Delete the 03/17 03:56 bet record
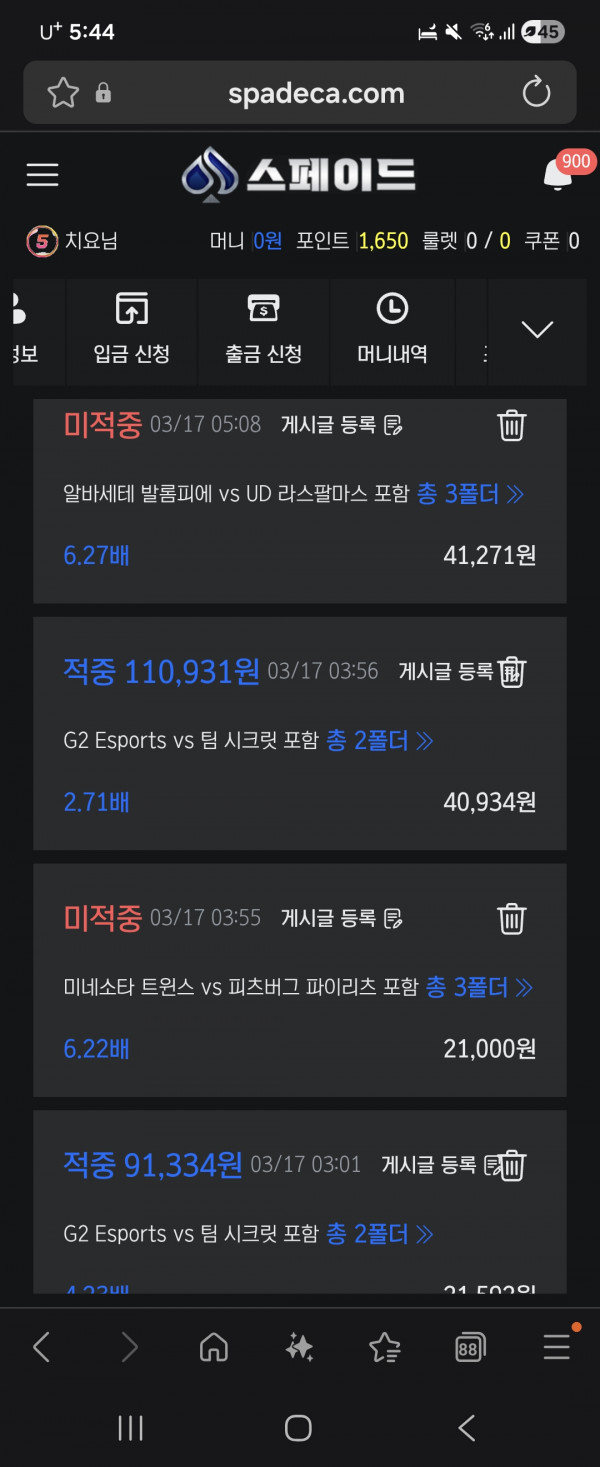This screenshot has width=600, height=1467. click(513, 671)
